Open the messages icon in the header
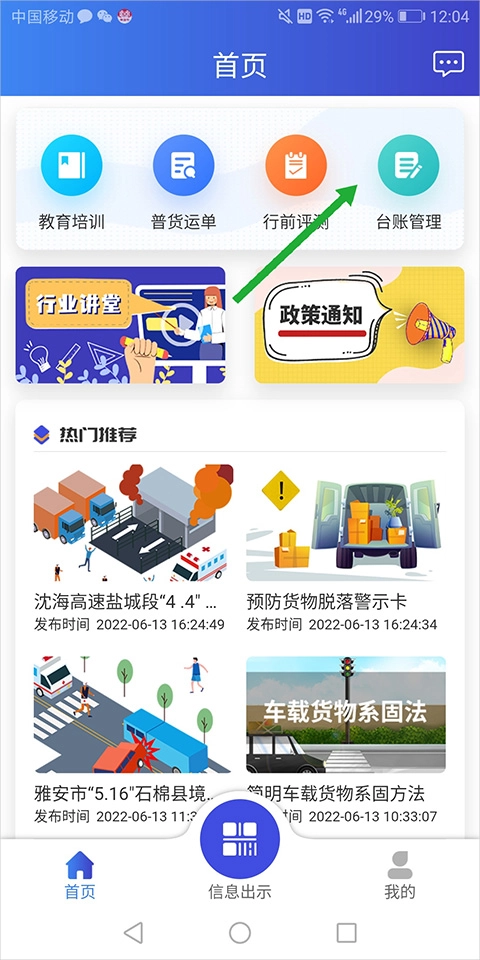The image size is (480, 960). [448, 64]
